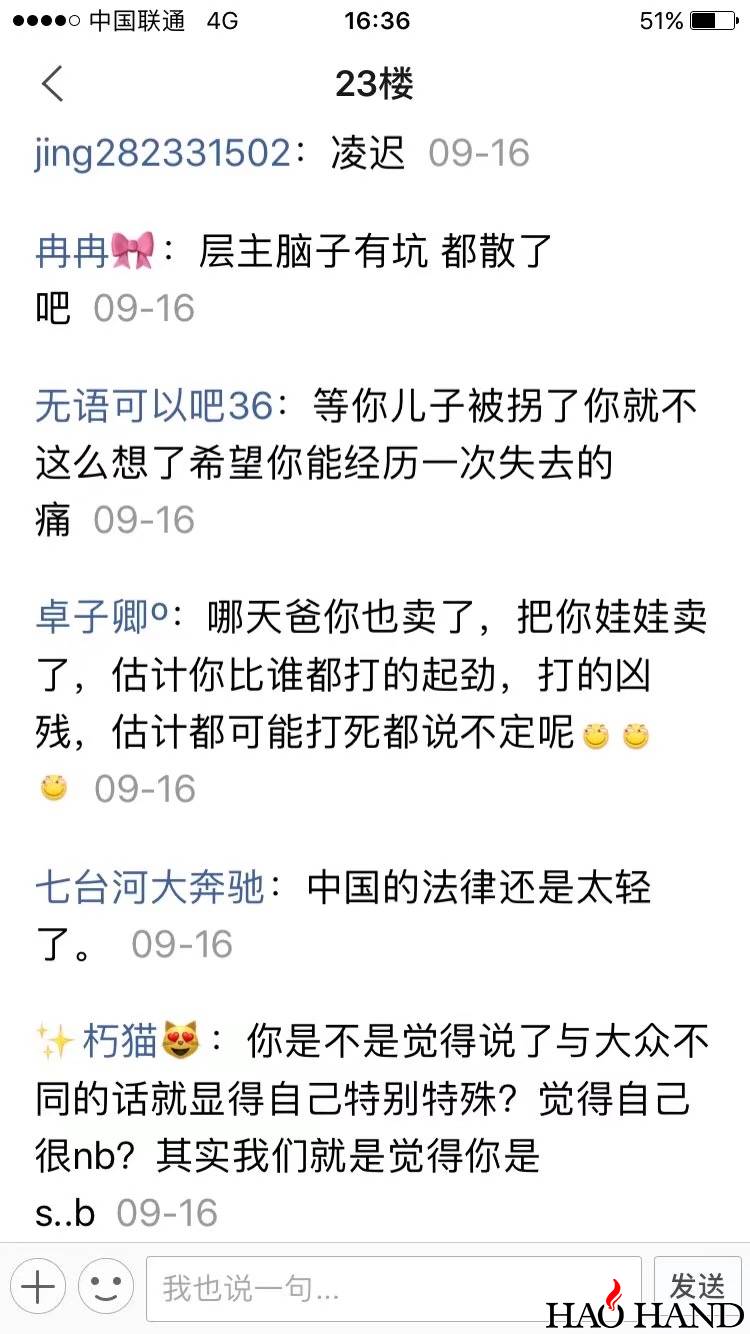Open user jing282331502's profile
Screen dimensions: 750x1334
[162, 153]
